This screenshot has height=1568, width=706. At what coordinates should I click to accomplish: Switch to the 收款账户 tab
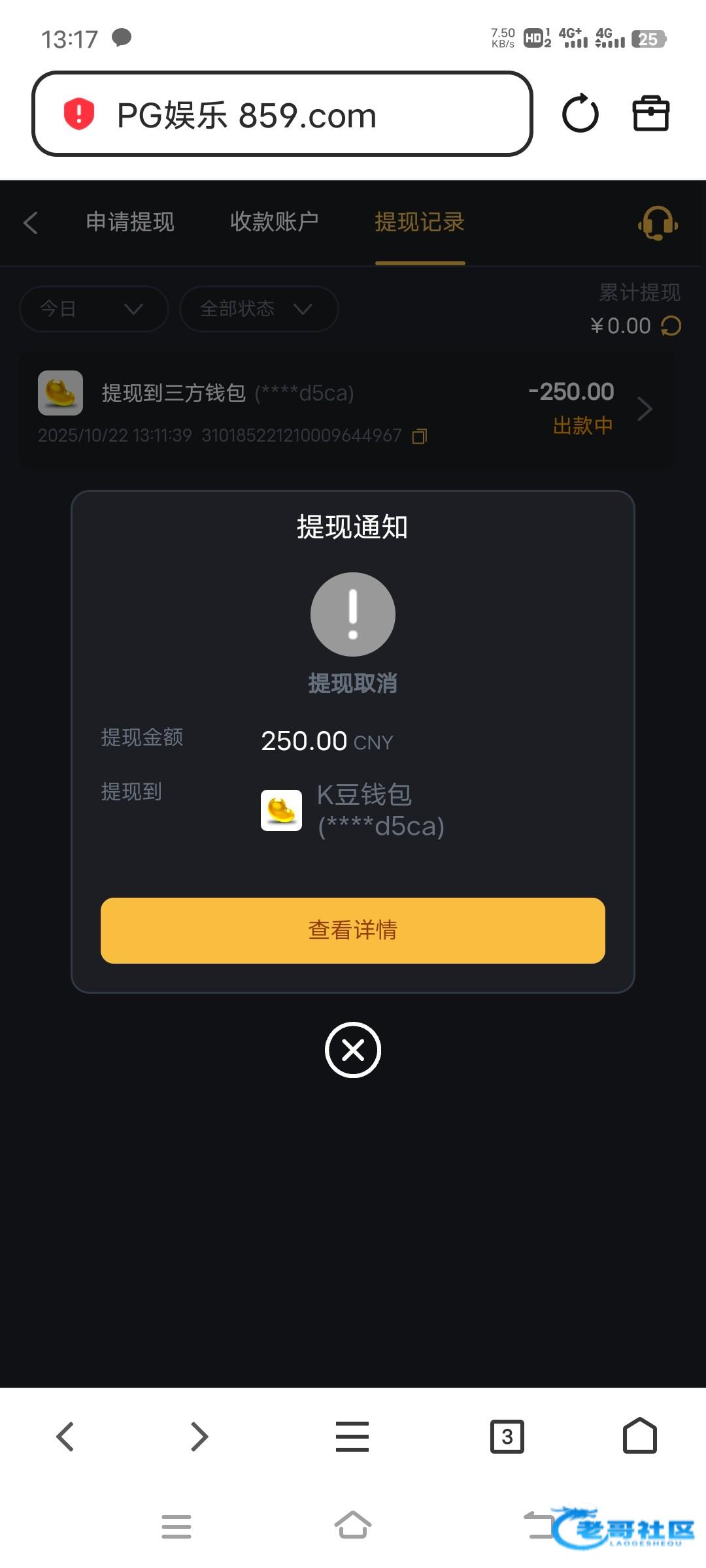(274, 222)
